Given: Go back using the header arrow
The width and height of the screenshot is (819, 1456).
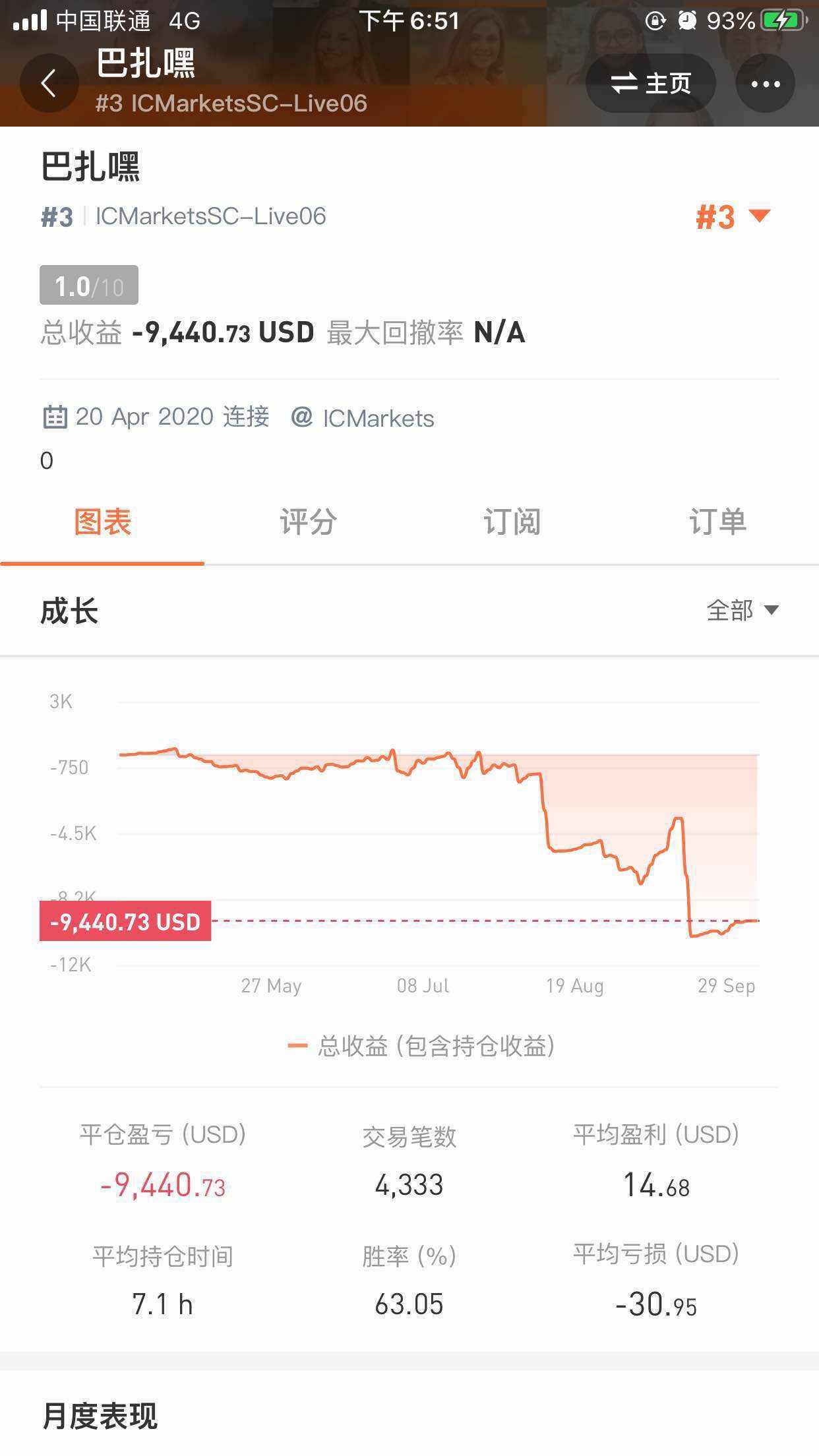Looking at the screenshot, I should click(49, 84).
